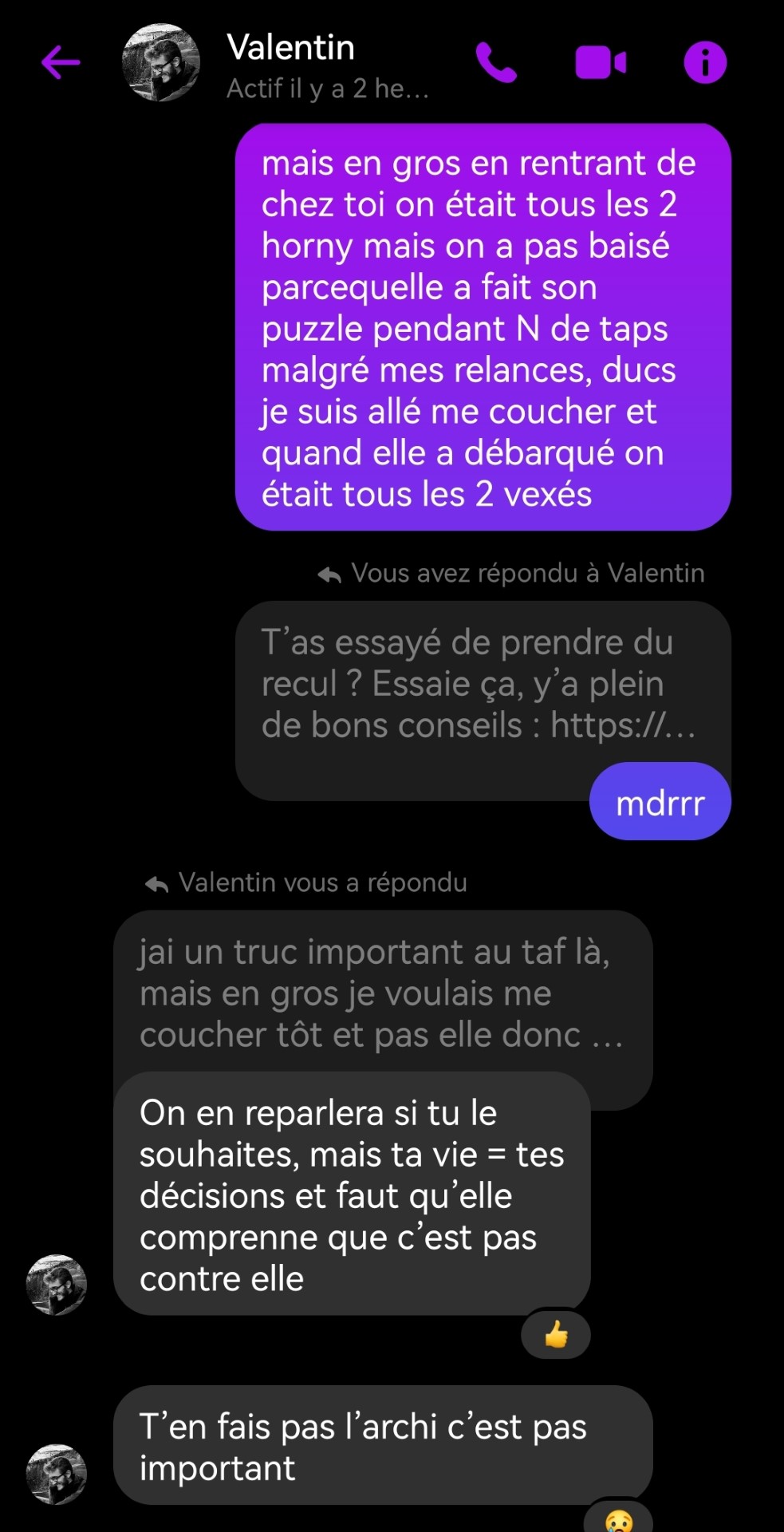Image resolution: width=784 pixels, height=1532 pixels.
Task: Start a video call with Valentin
Action: pos(601,62)
